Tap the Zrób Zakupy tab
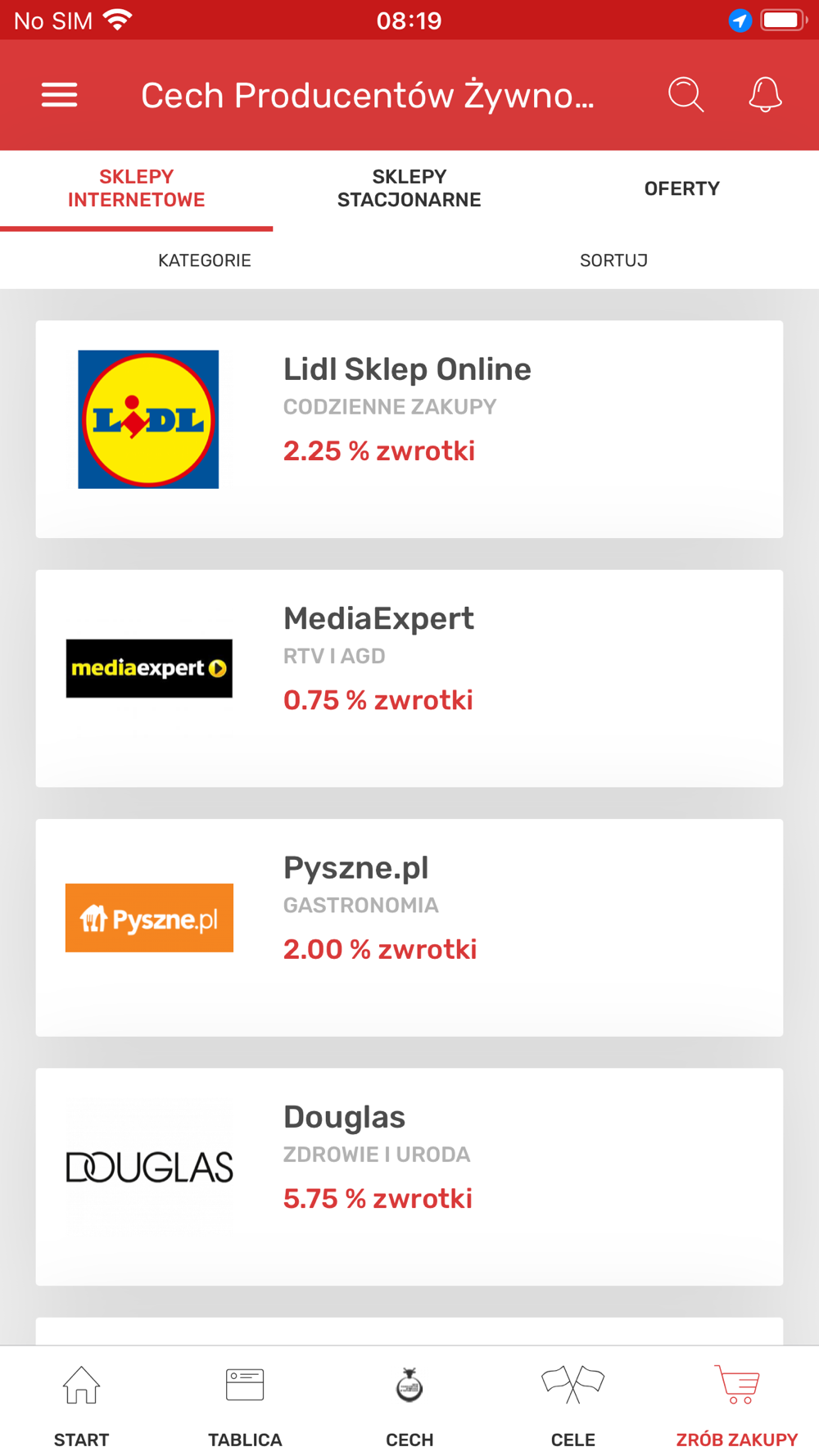The width and height of the screenshot is (819, 1456). pyautogui.click(x=736, y=1404)
